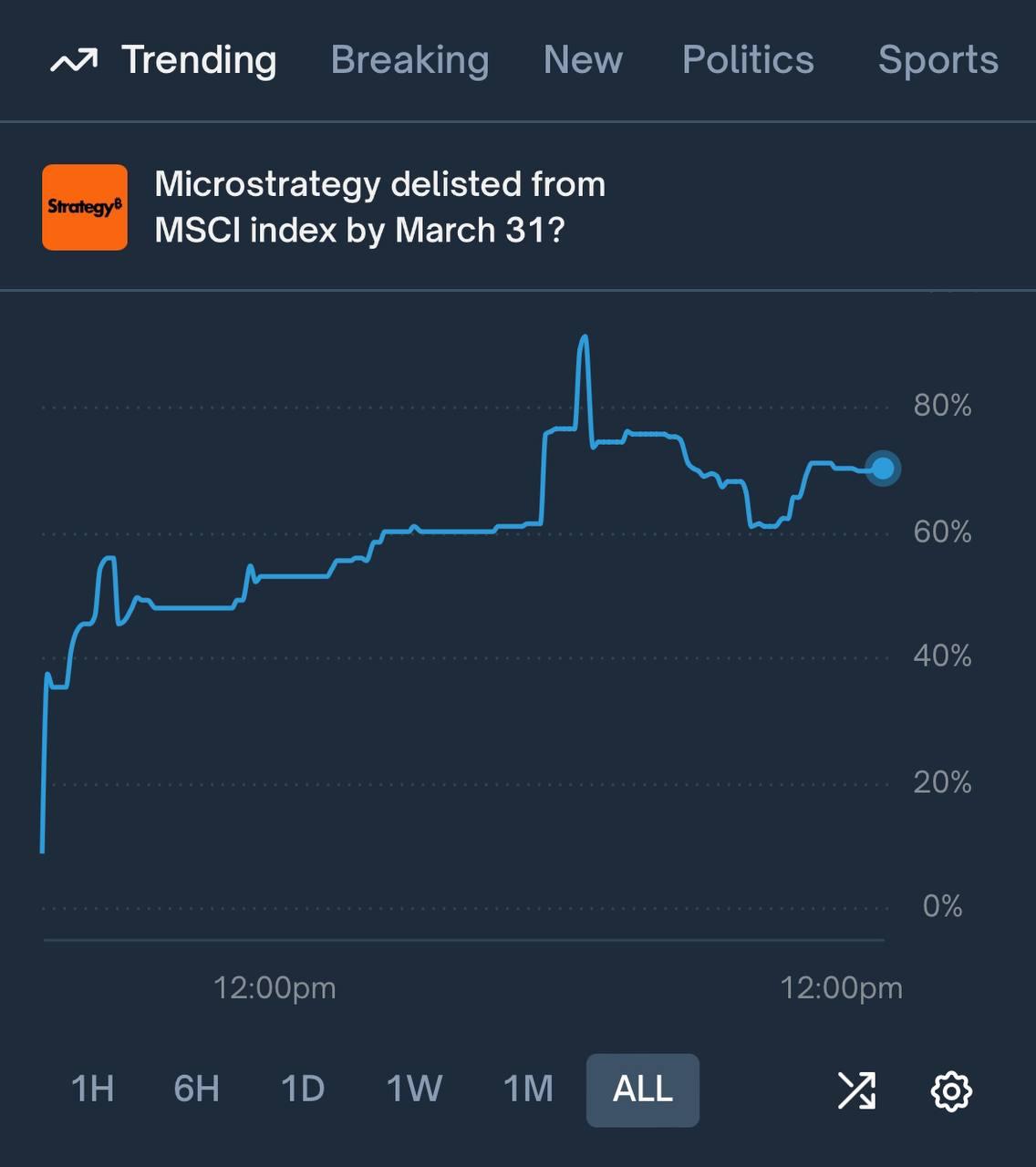The height and width of the screenshot is (1167, 1036).
Task: Switch chart to 1W range
Action: (414, 1089)
